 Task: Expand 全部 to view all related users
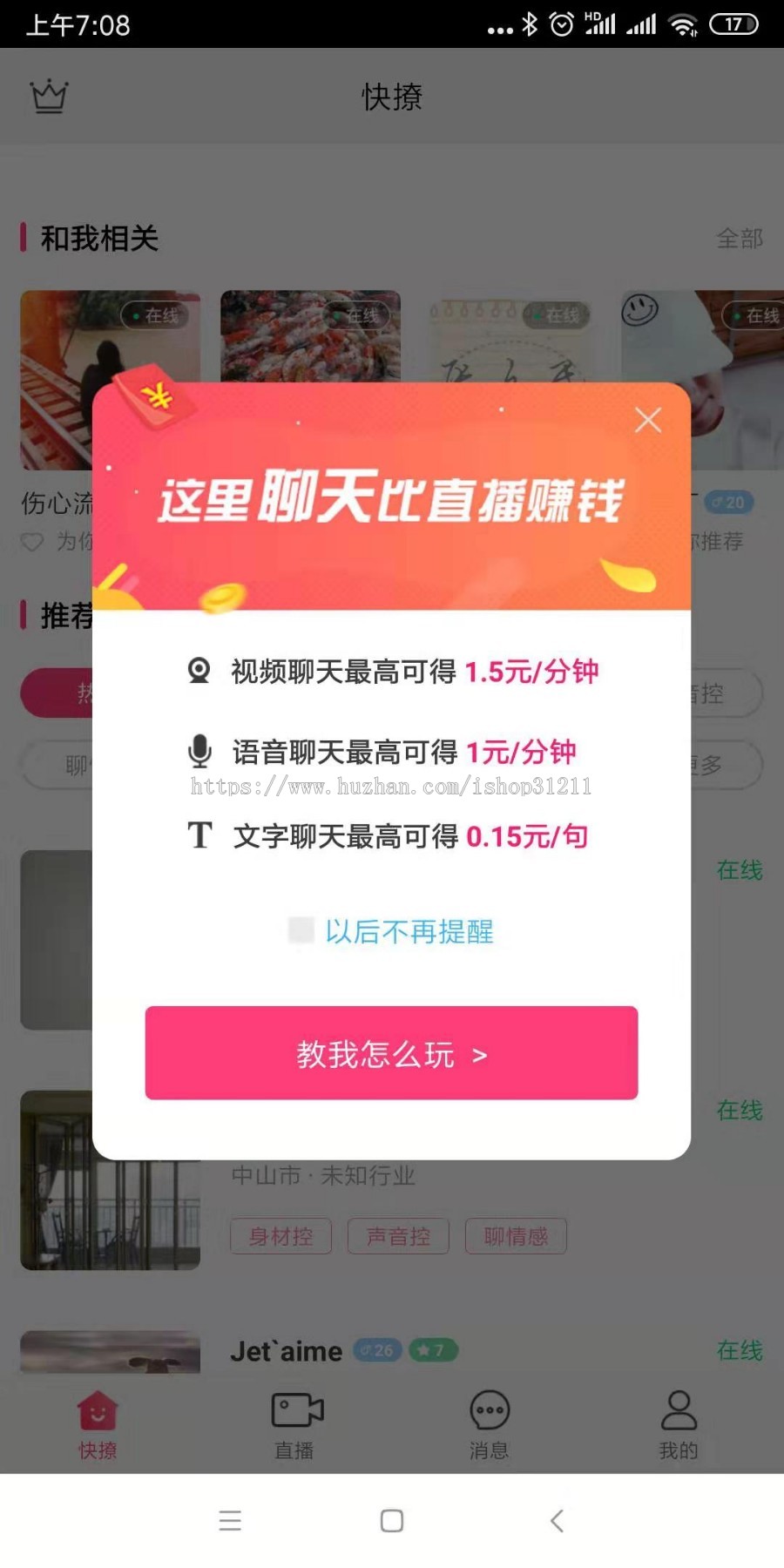click(x=740, y=238)
